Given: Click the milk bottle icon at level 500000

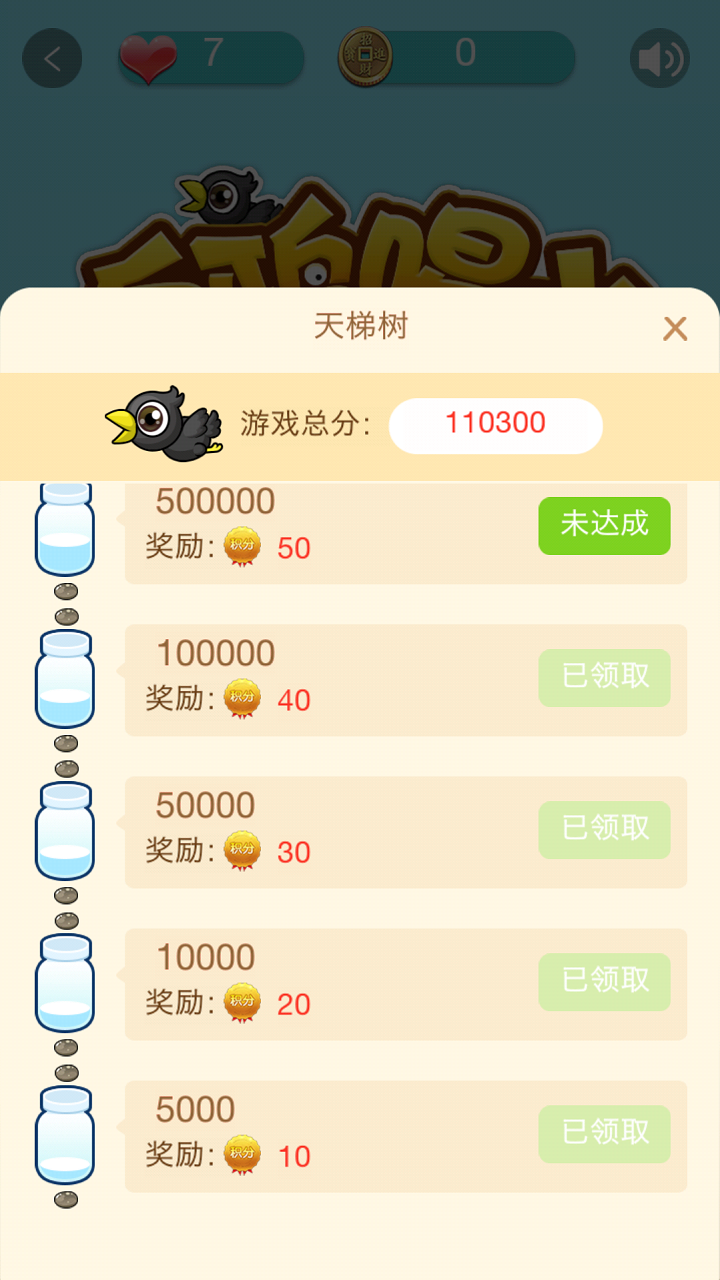Looking at the screenshot, I should pyautogui.click(x=64, y=527).
